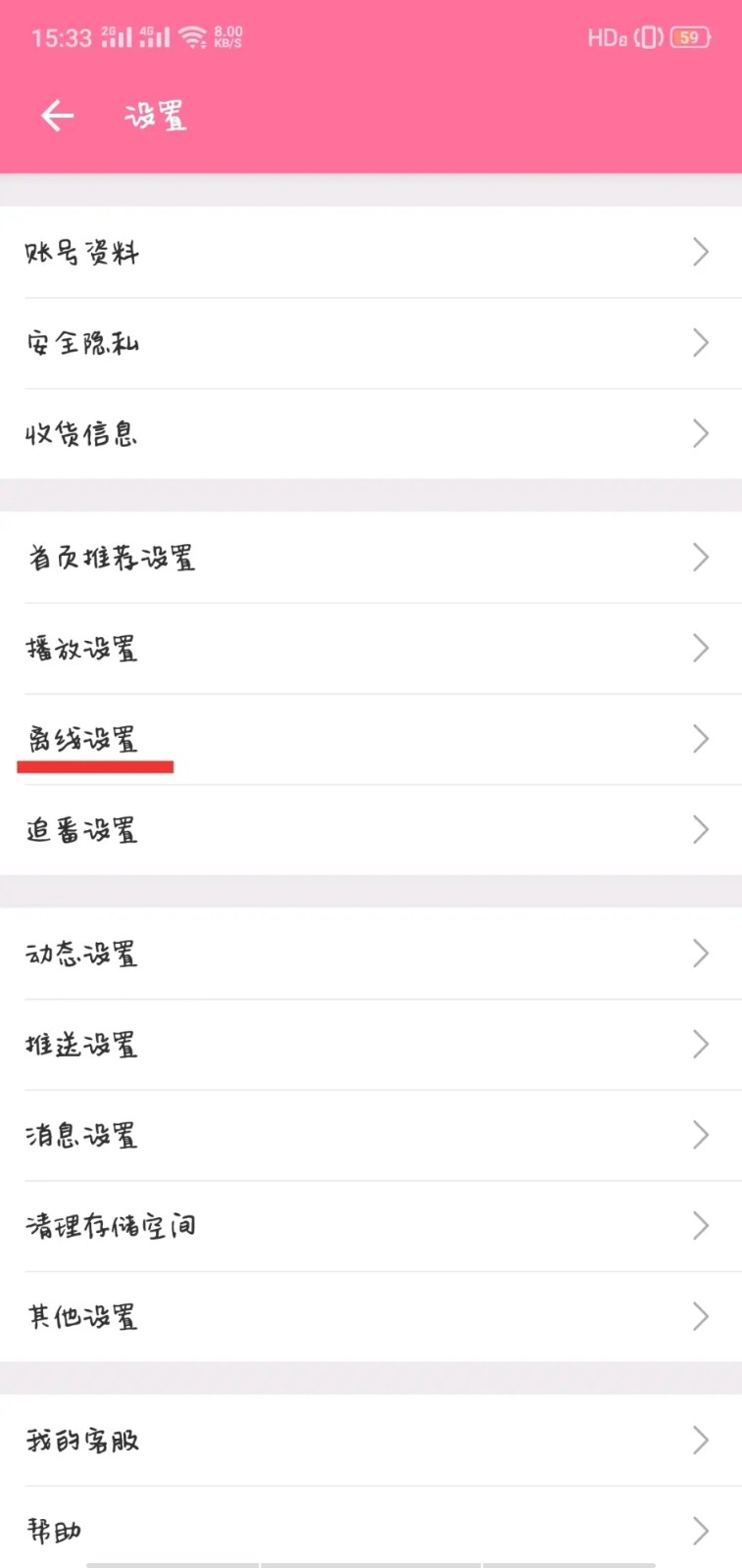Image resolution: width=742 pixels, height=1568 pixels.
Task: Open 我的客服
Action: point(371,1441)
